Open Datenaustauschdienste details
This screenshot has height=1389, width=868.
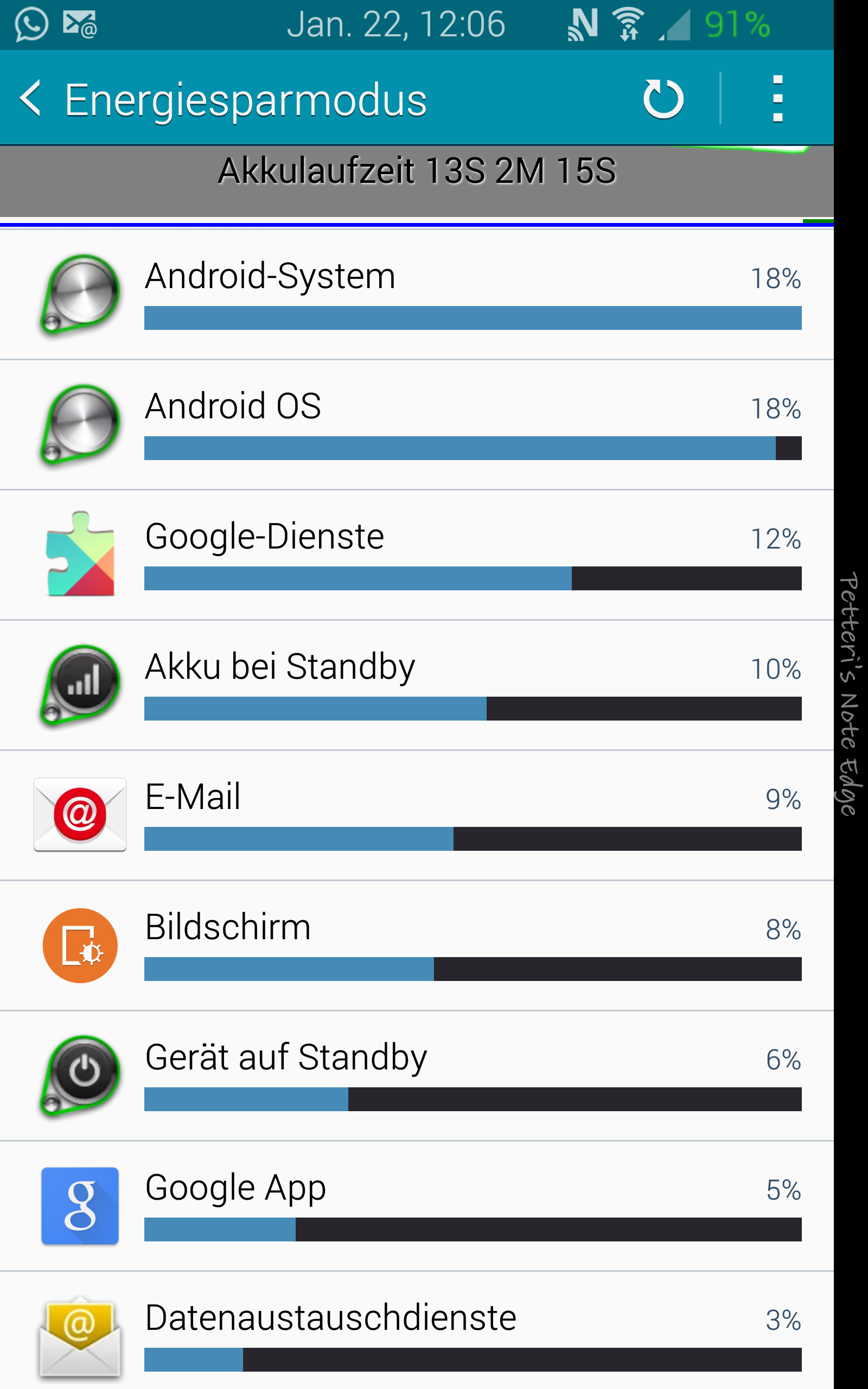tap(417, 1330)
